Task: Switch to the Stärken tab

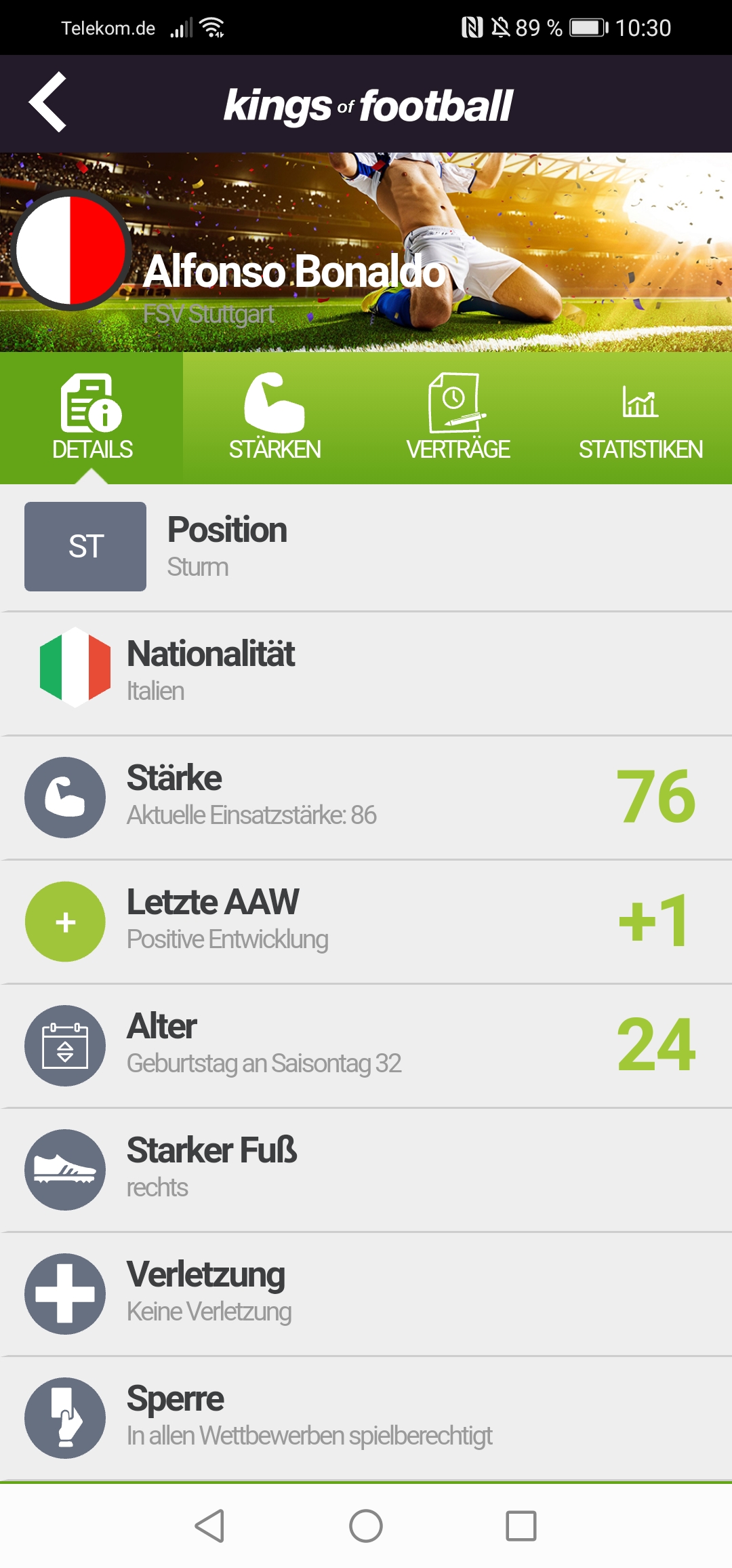Action: point(274,417)
